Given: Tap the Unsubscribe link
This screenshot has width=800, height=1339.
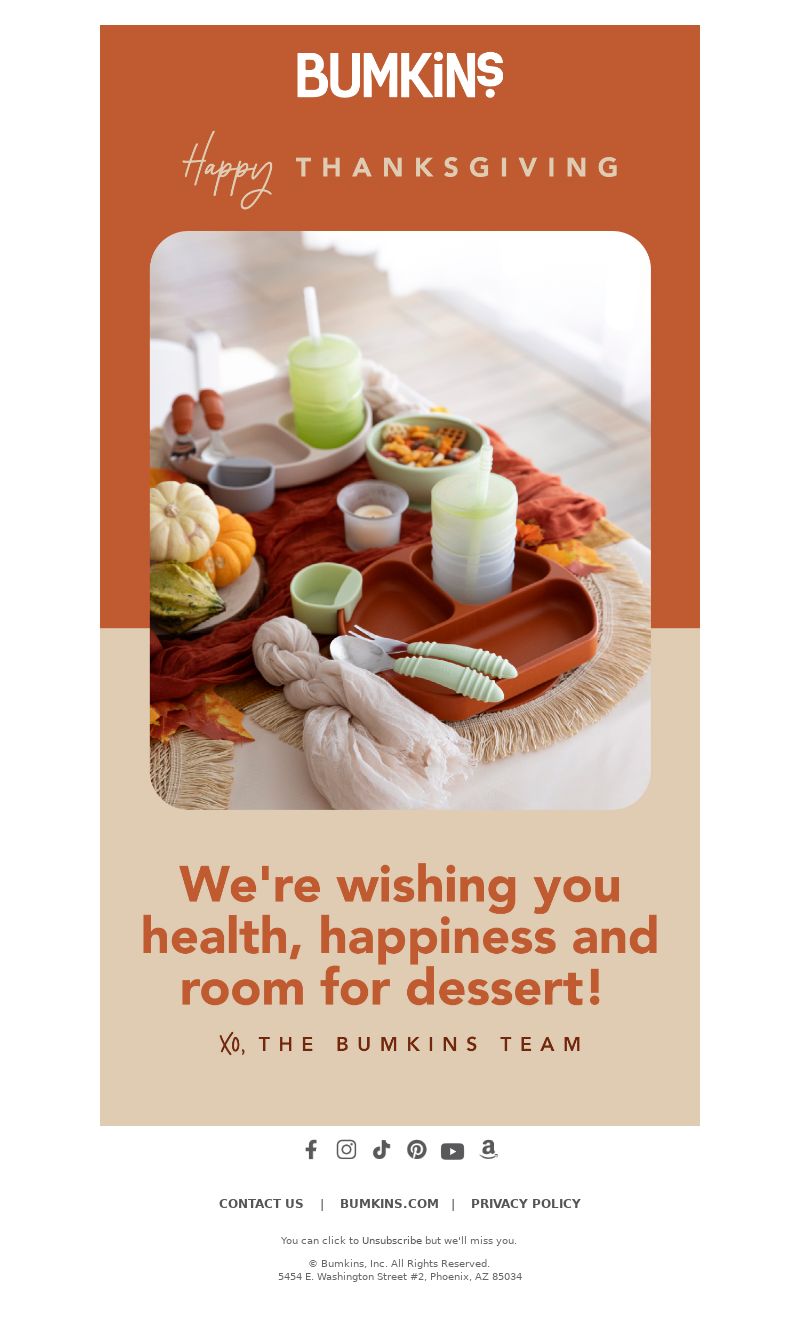Looking at the screenshot, I should click(392, 1241).
